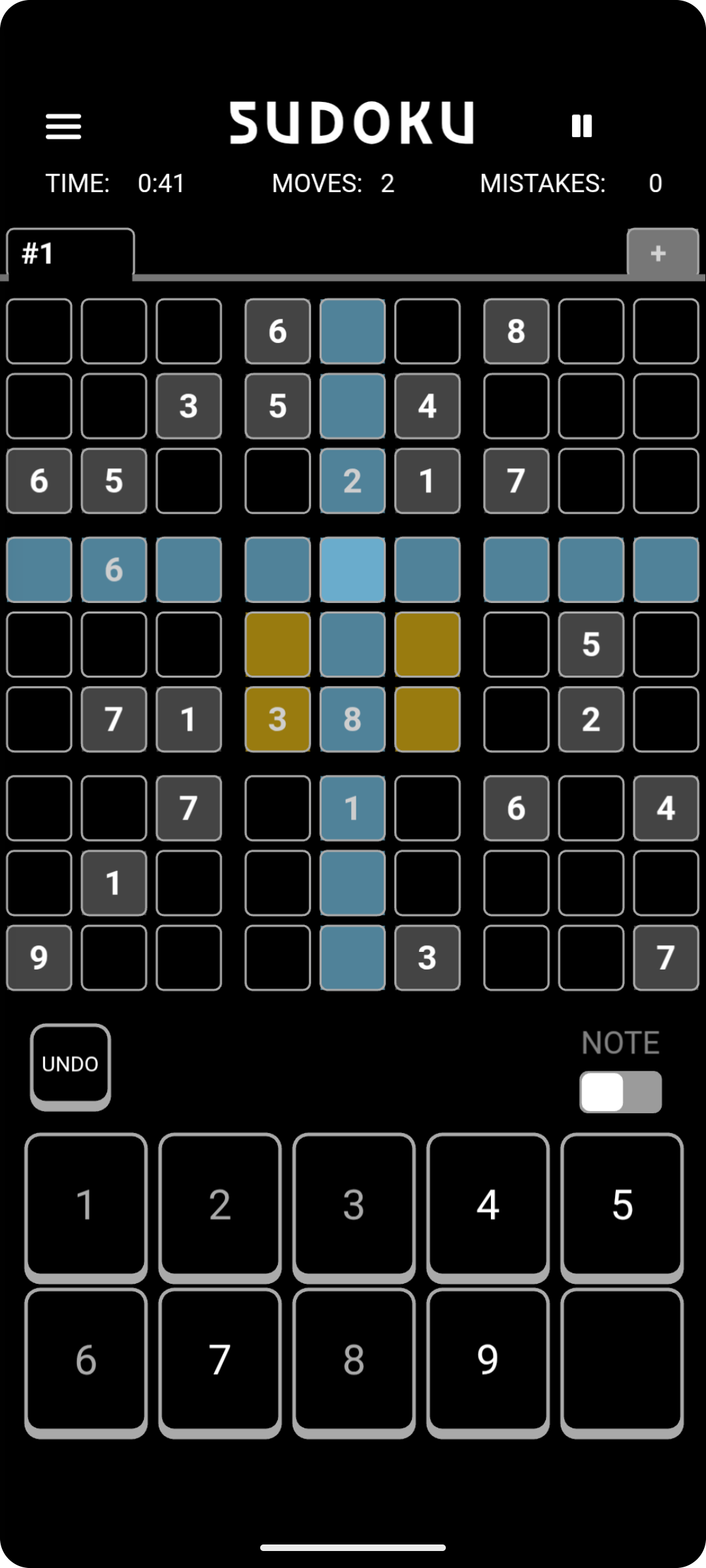Enter number 9 from the keypad
This screenshot has width=706, height=1568.
coord(488,1360)
